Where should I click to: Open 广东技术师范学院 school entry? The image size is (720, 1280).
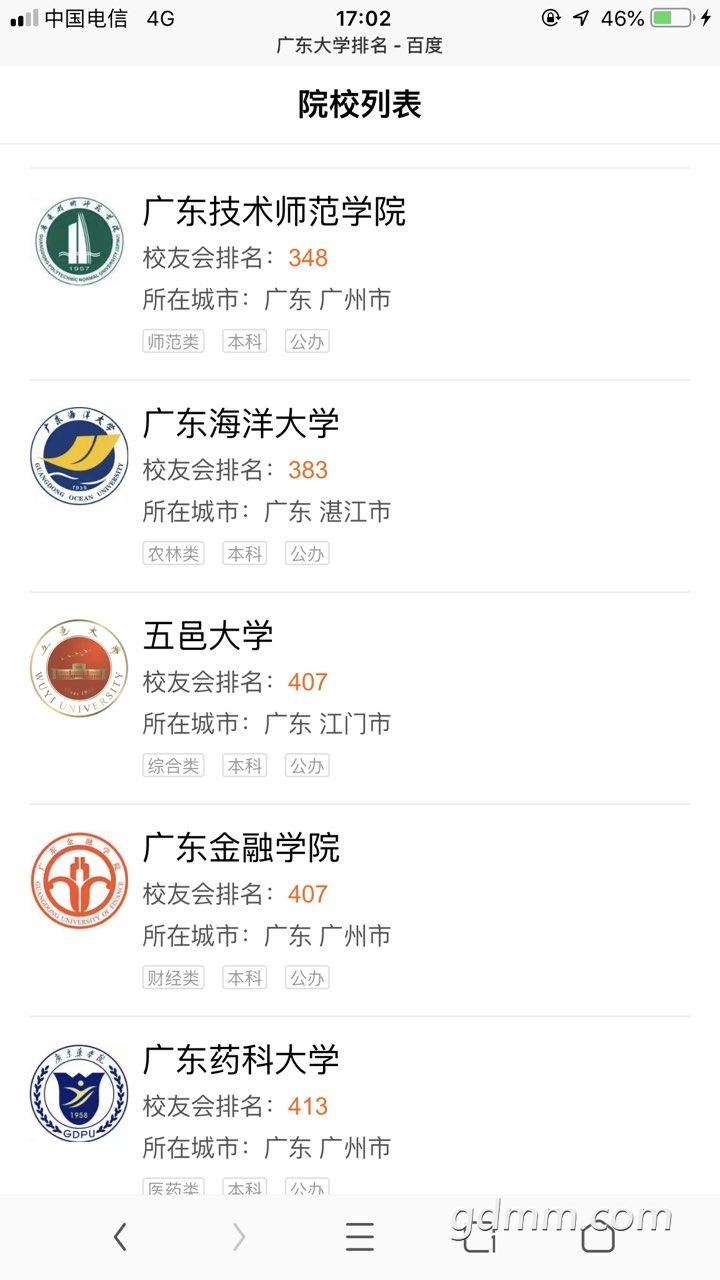360,274
